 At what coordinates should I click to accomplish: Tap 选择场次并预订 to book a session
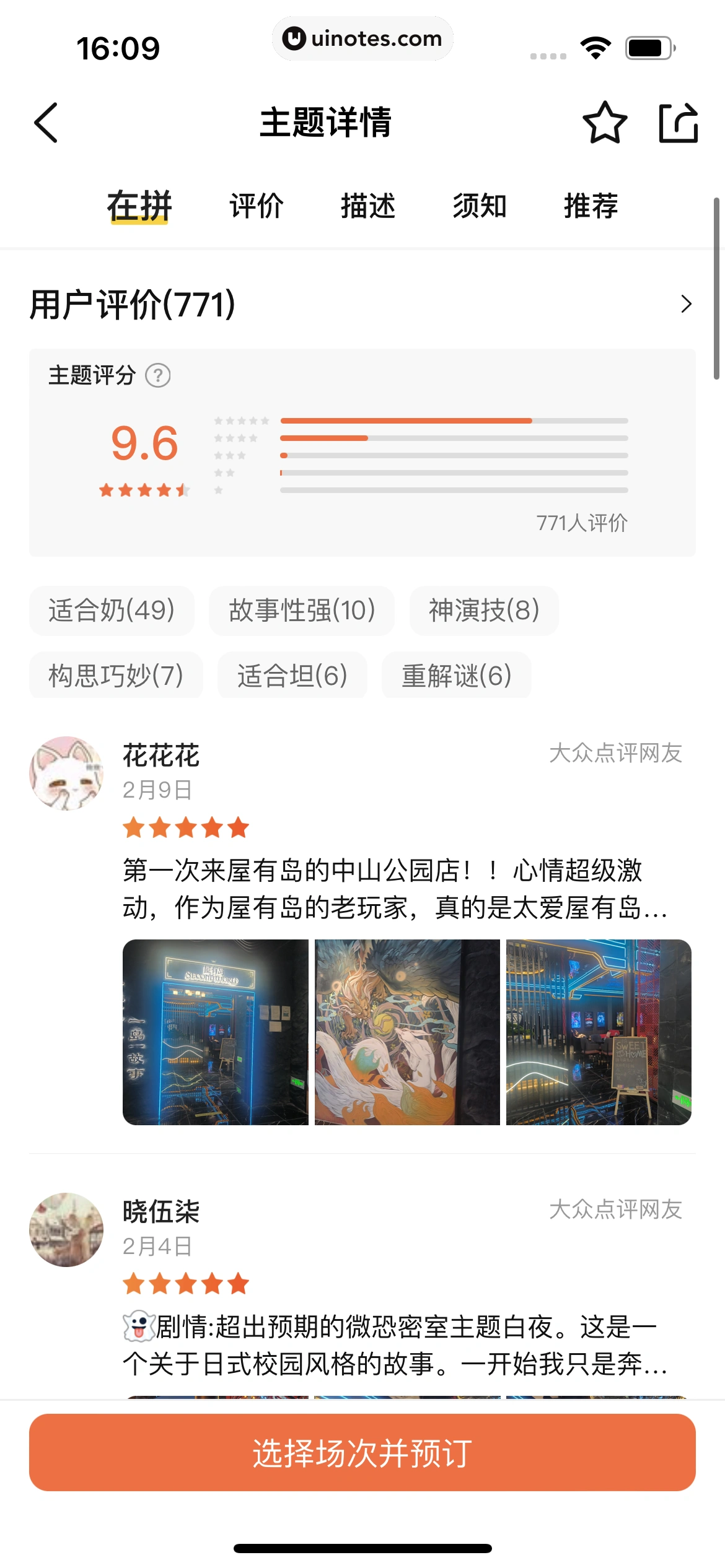[362, 1452]
